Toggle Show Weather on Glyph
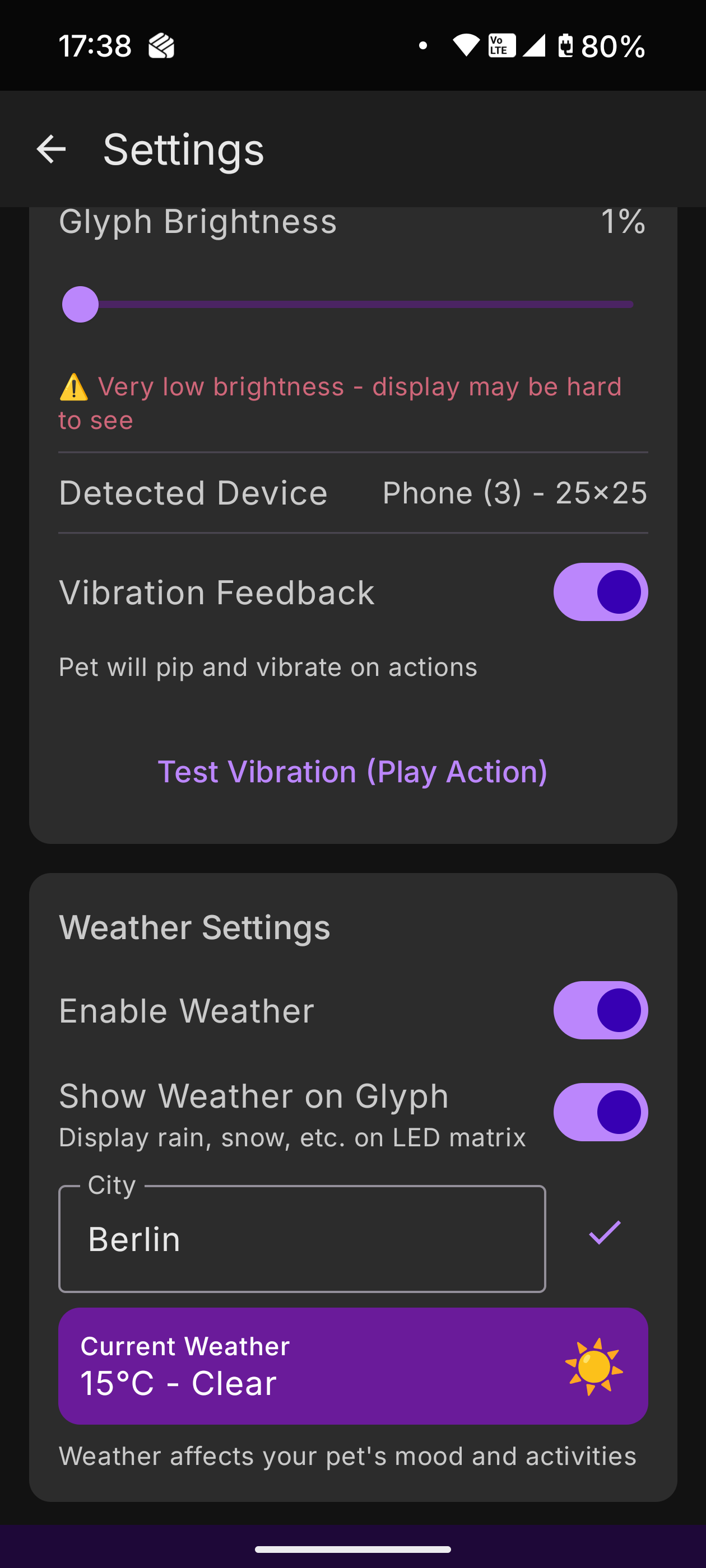The height and width of the screenshot is (1568, 706). tap(600, 1112)
